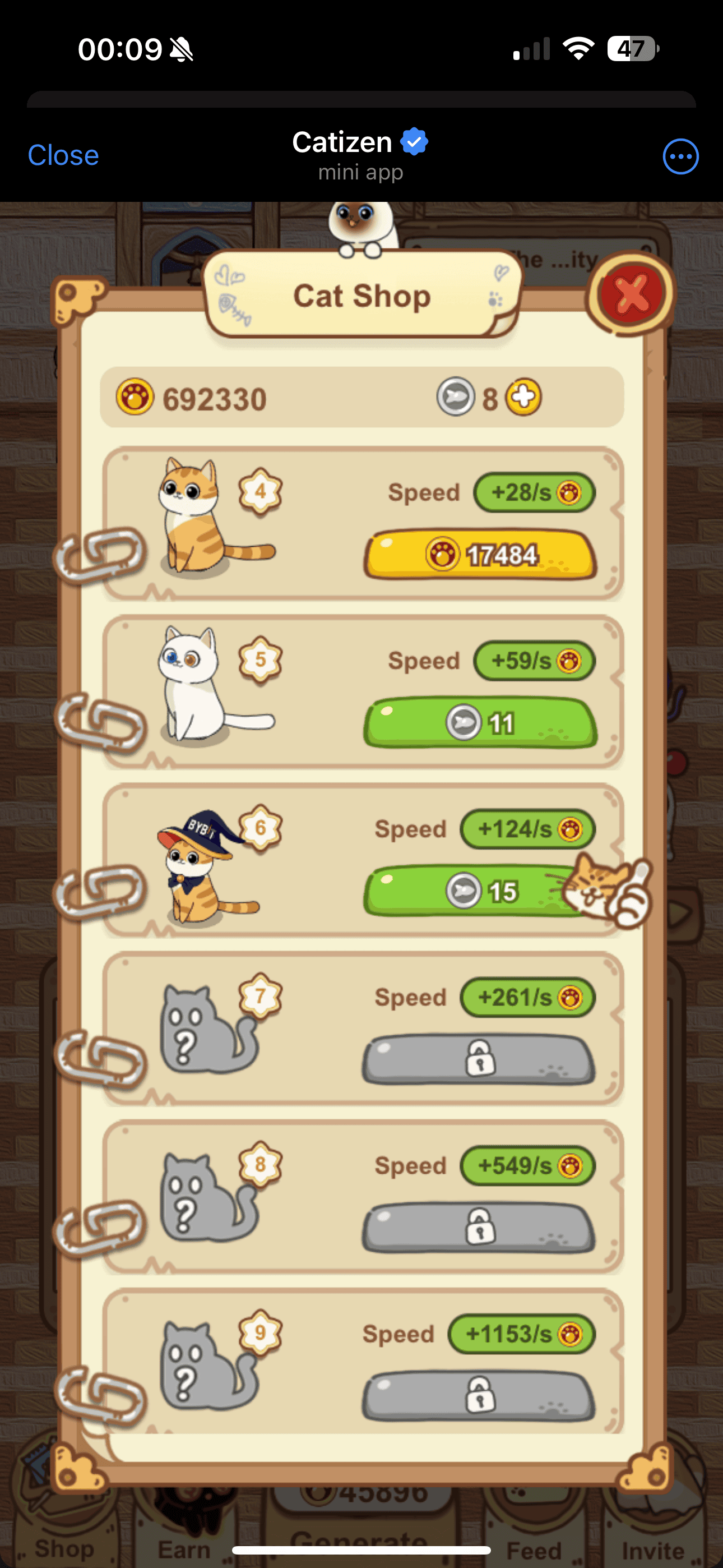Close the Catizen mini app
Viewport: 723px width, 1568px height.
[63, 155]
